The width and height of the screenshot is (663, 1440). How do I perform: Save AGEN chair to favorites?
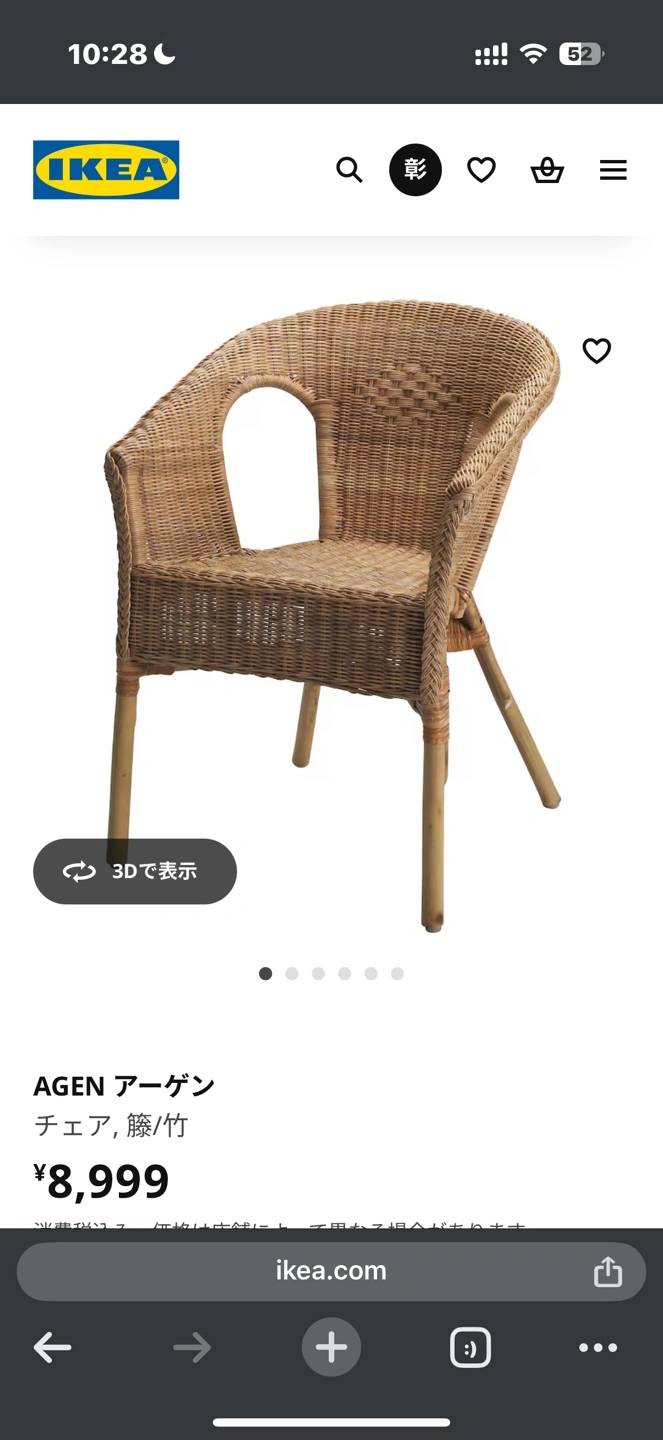pyautogui.click(x=597, y=351)
